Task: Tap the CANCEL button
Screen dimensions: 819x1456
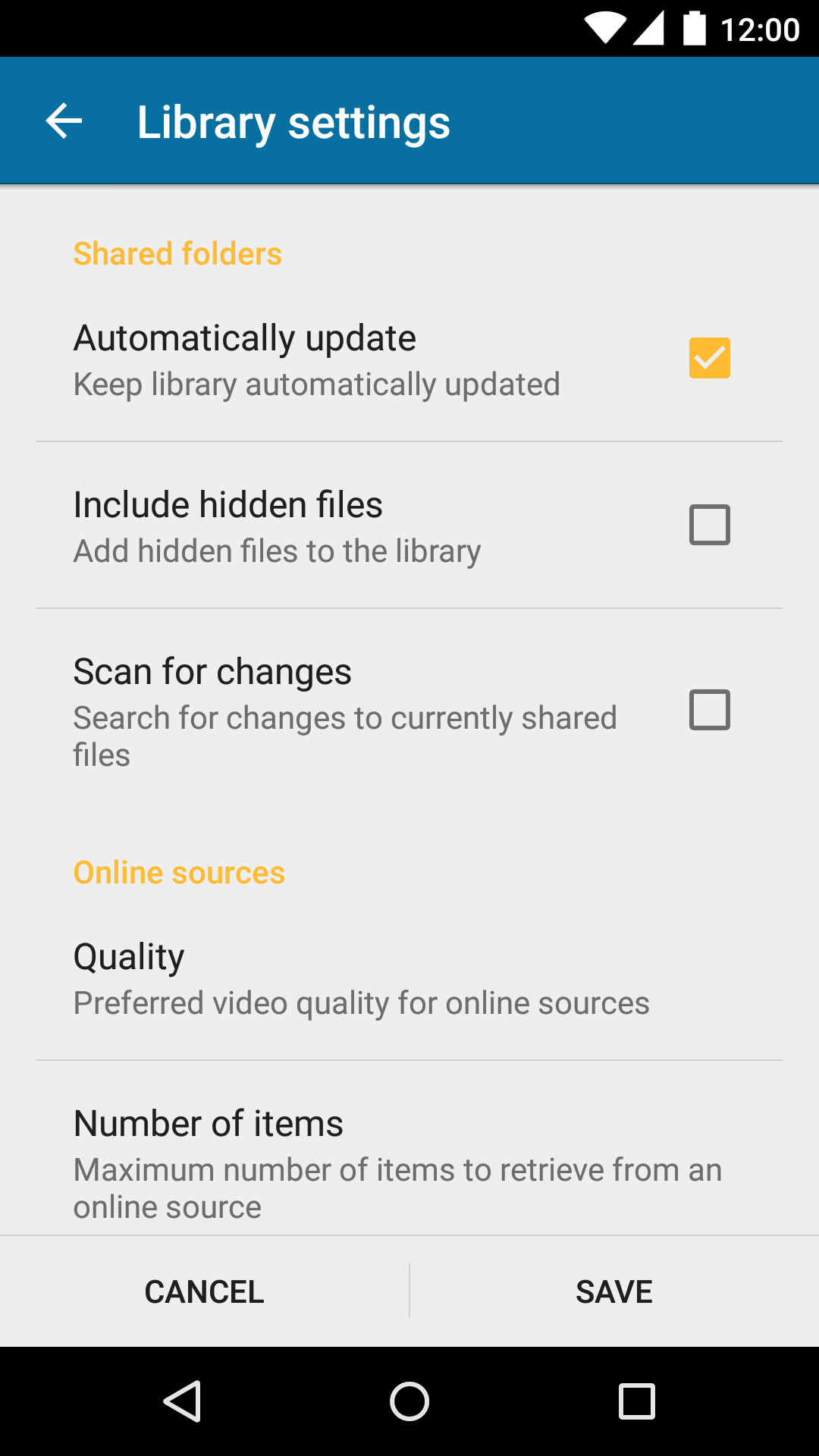Action: click(204, 1291)
